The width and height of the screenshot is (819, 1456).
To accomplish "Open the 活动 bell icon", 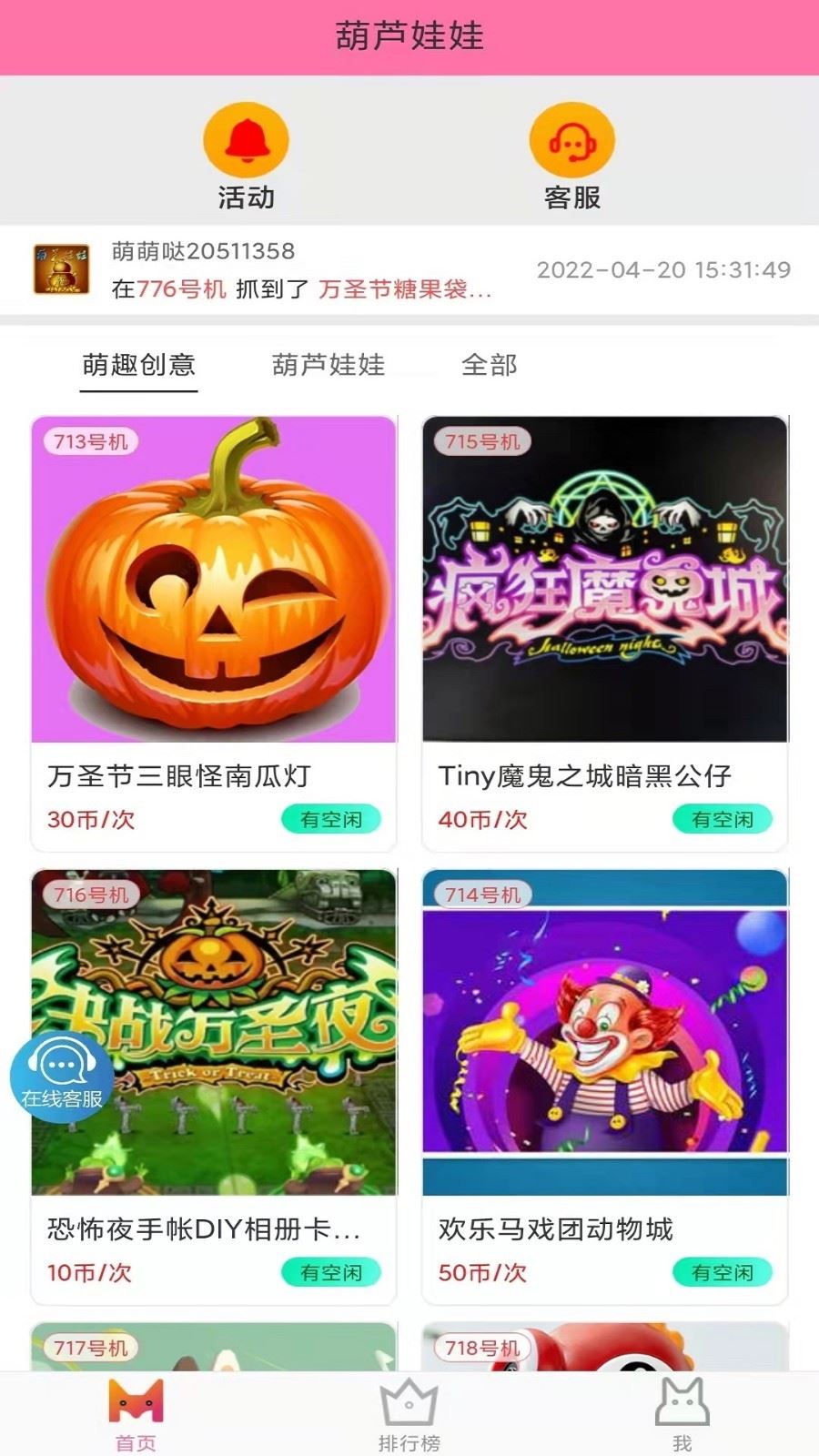I will pos(246,141).
